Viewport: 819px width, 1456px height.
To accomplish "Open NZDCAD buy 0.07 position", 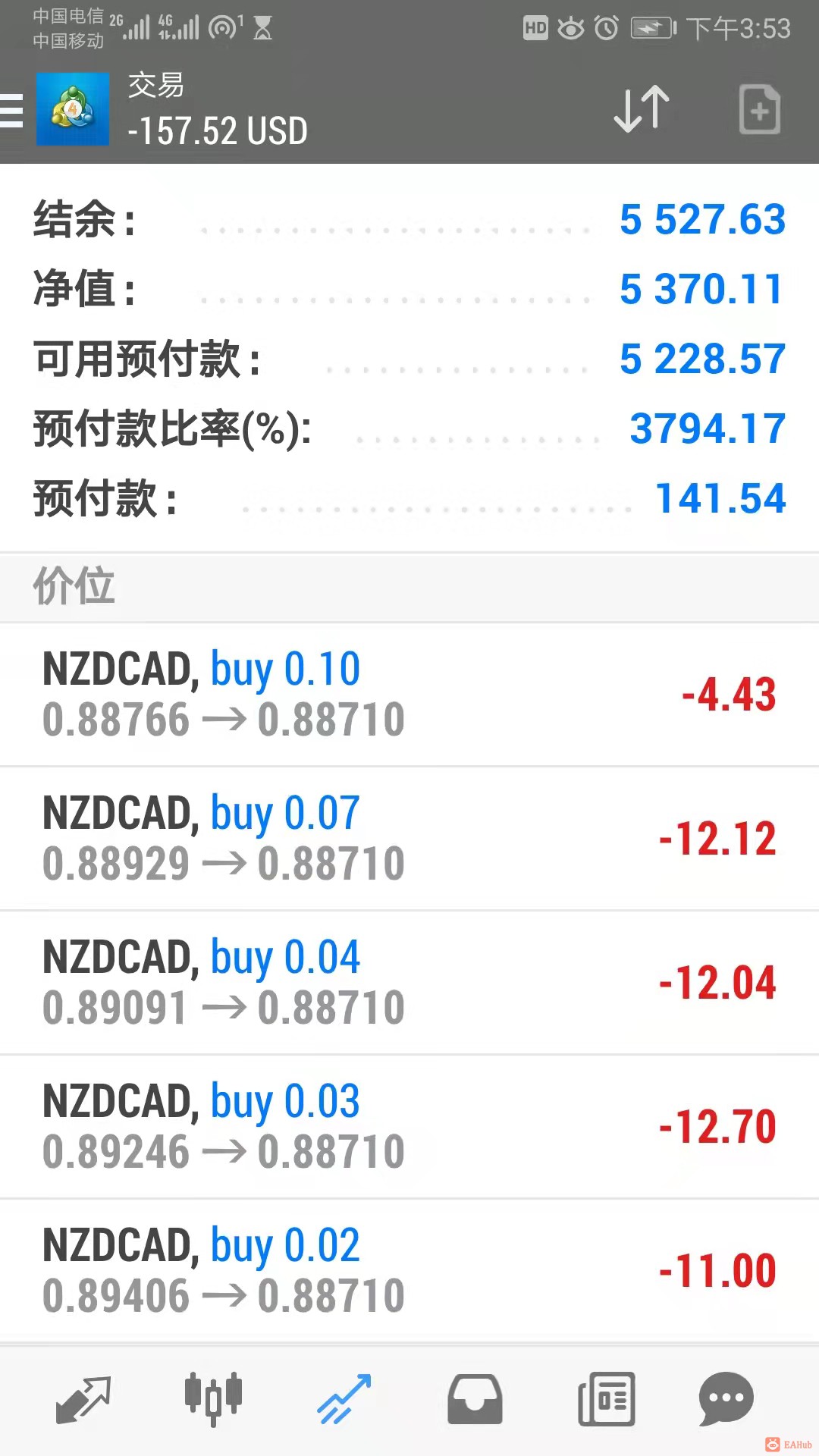I will tap(409, 838).
